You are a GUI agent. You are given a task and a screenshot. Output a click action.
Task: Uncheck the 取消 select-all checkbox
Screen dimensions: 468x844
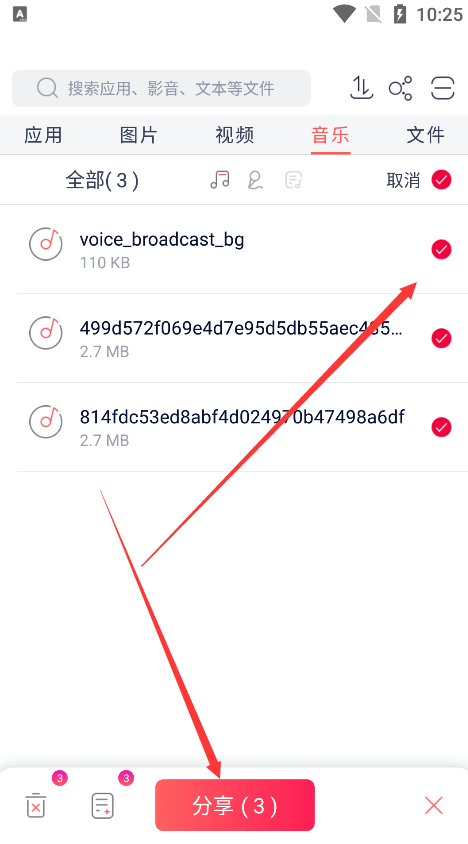point(441,180)
